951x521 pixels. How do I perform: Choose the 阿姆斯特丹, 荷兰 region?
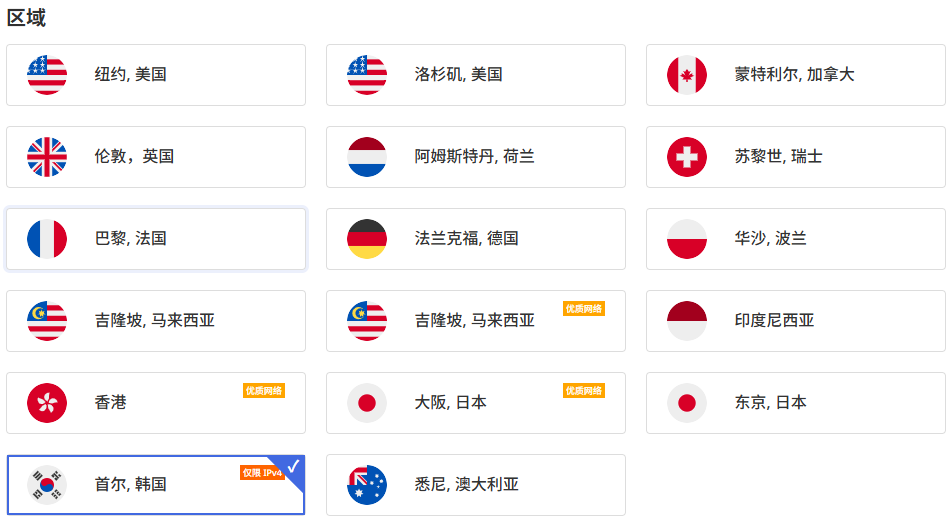point(476,157)
